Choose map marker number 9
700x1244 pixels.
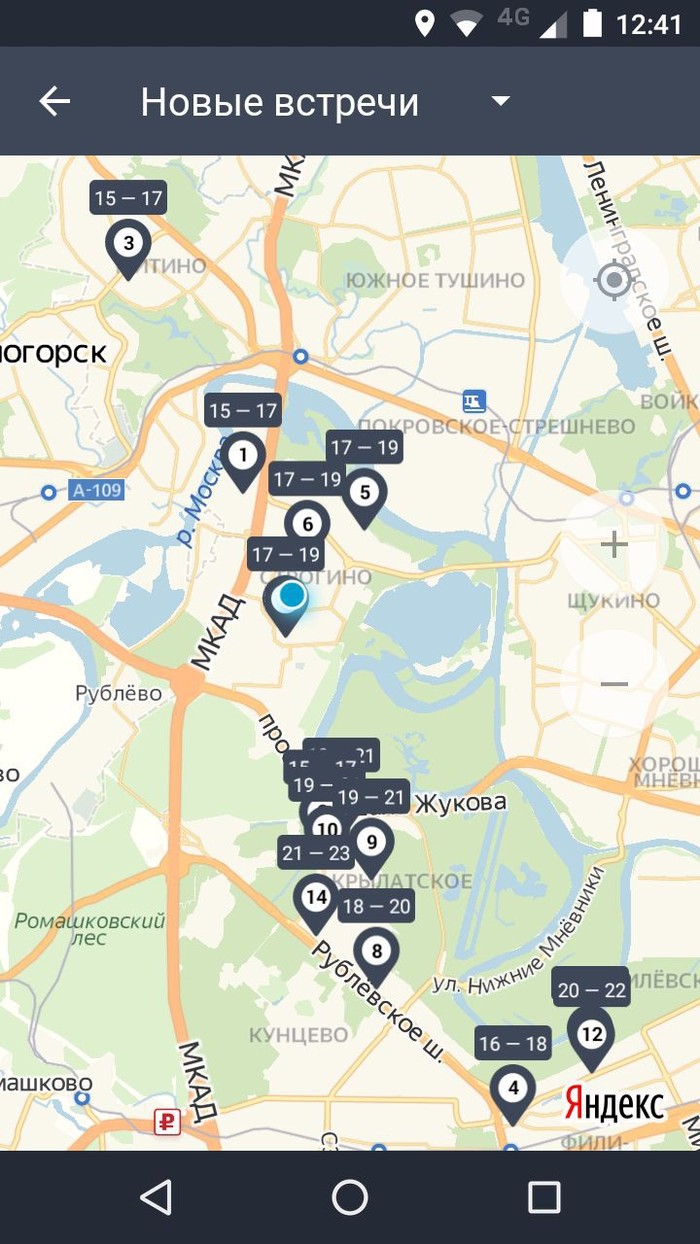point(371,842)
